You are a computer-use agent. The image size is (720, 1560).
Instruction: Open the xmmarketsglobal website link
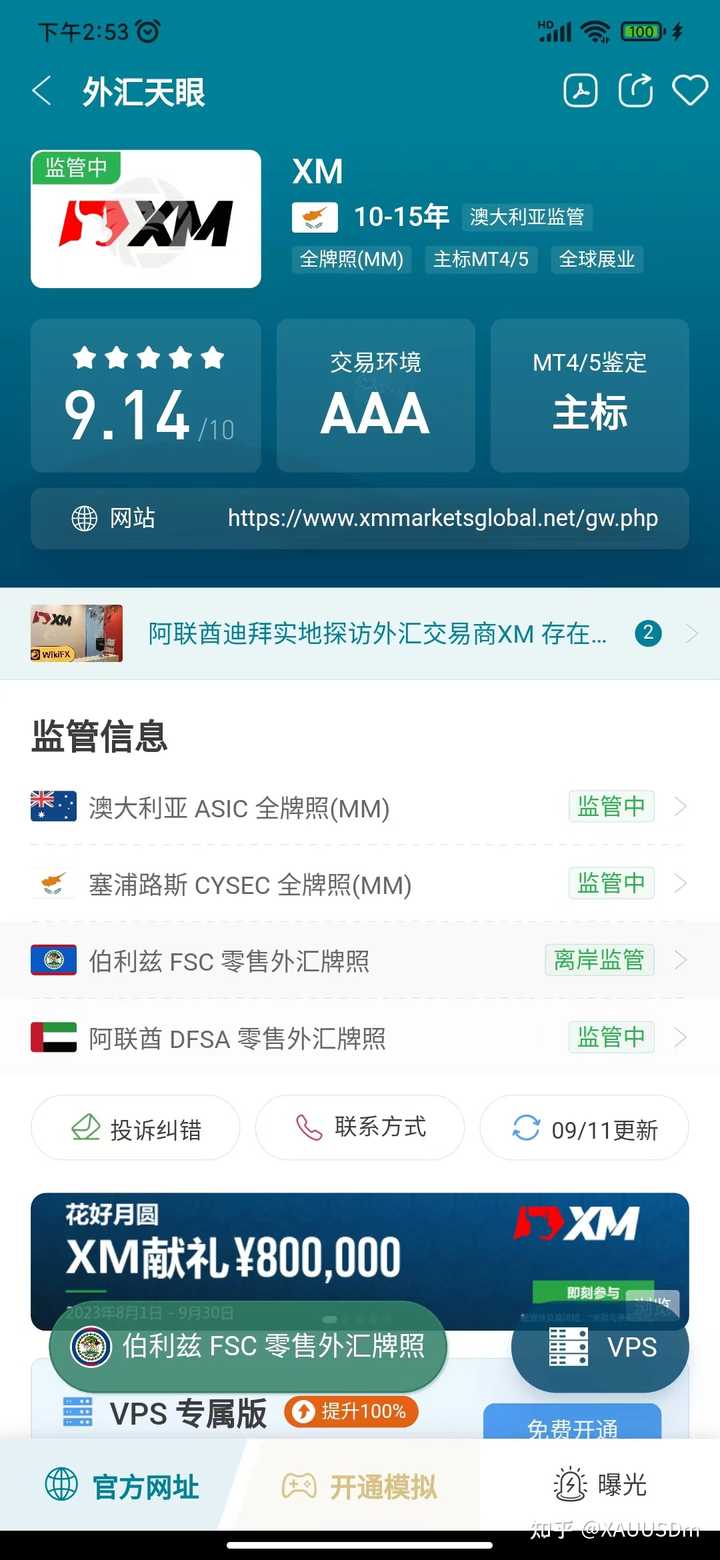(442, 518)
